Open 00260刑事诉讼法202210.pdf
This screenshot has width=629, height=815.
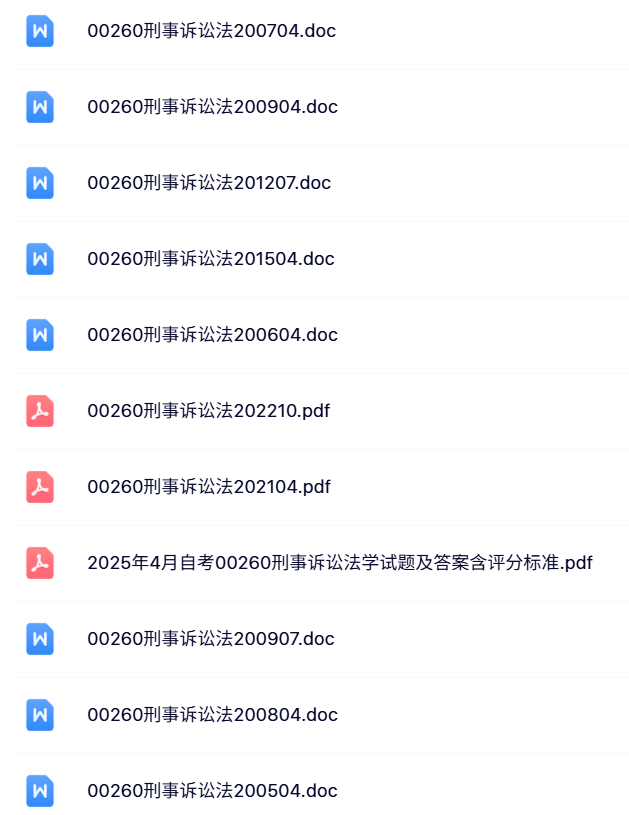click(208, 411)
